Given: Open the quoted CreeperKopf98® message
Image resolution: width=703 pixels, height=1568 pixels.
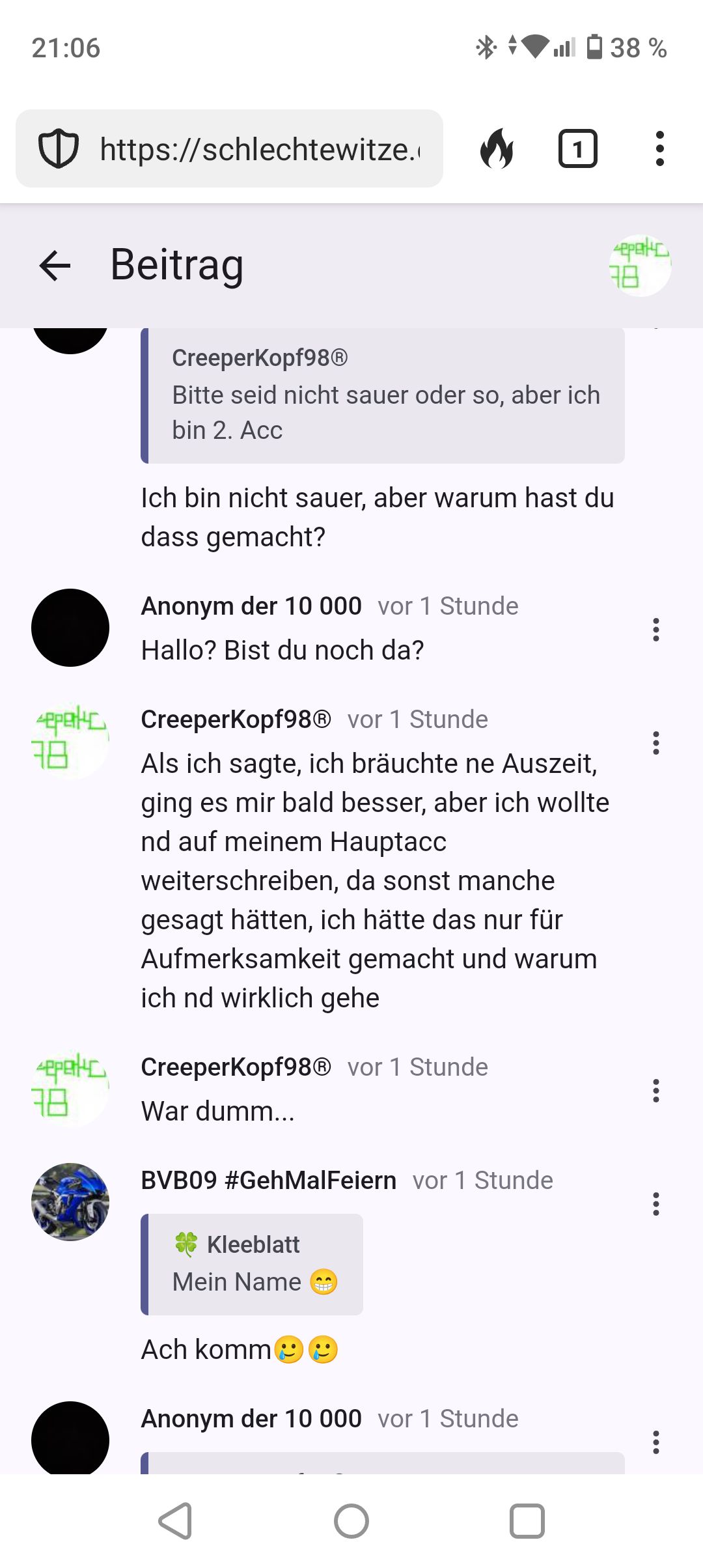Looking at the screenshot, I should click(383, 395).
